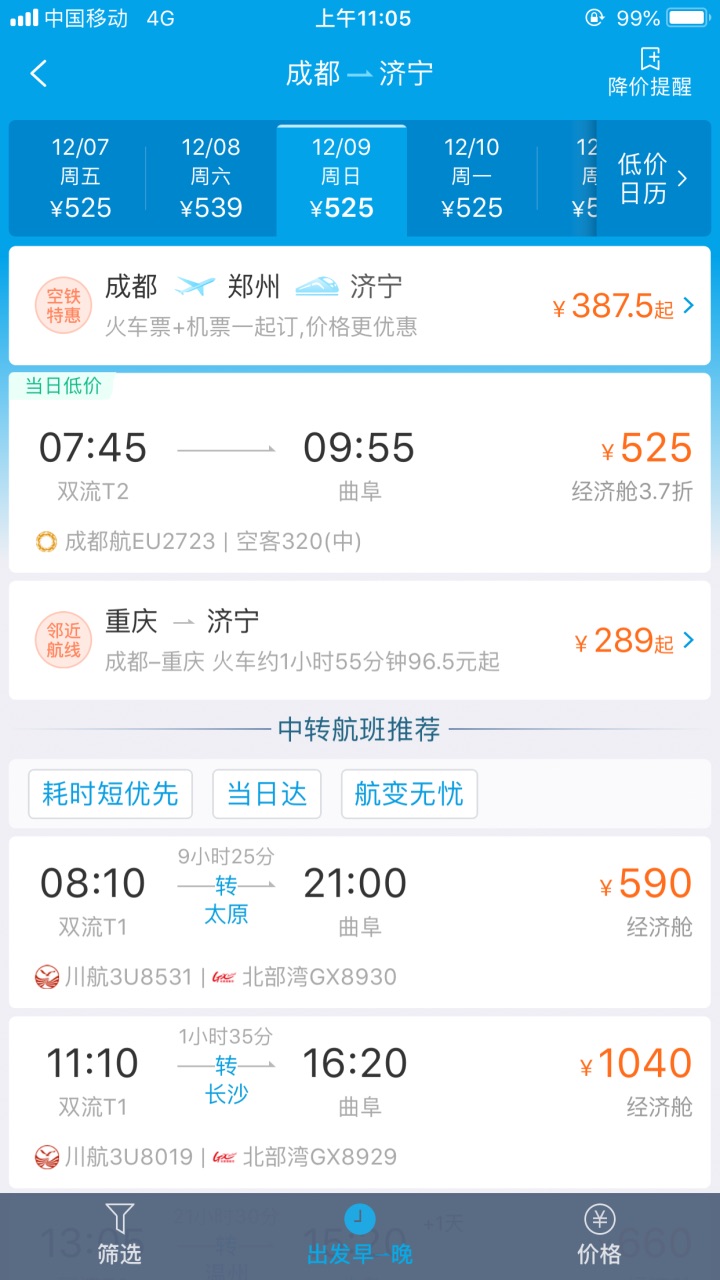Go back using the top-left arrow
The width and height of the screenshot is (720, 1280).
39,73
